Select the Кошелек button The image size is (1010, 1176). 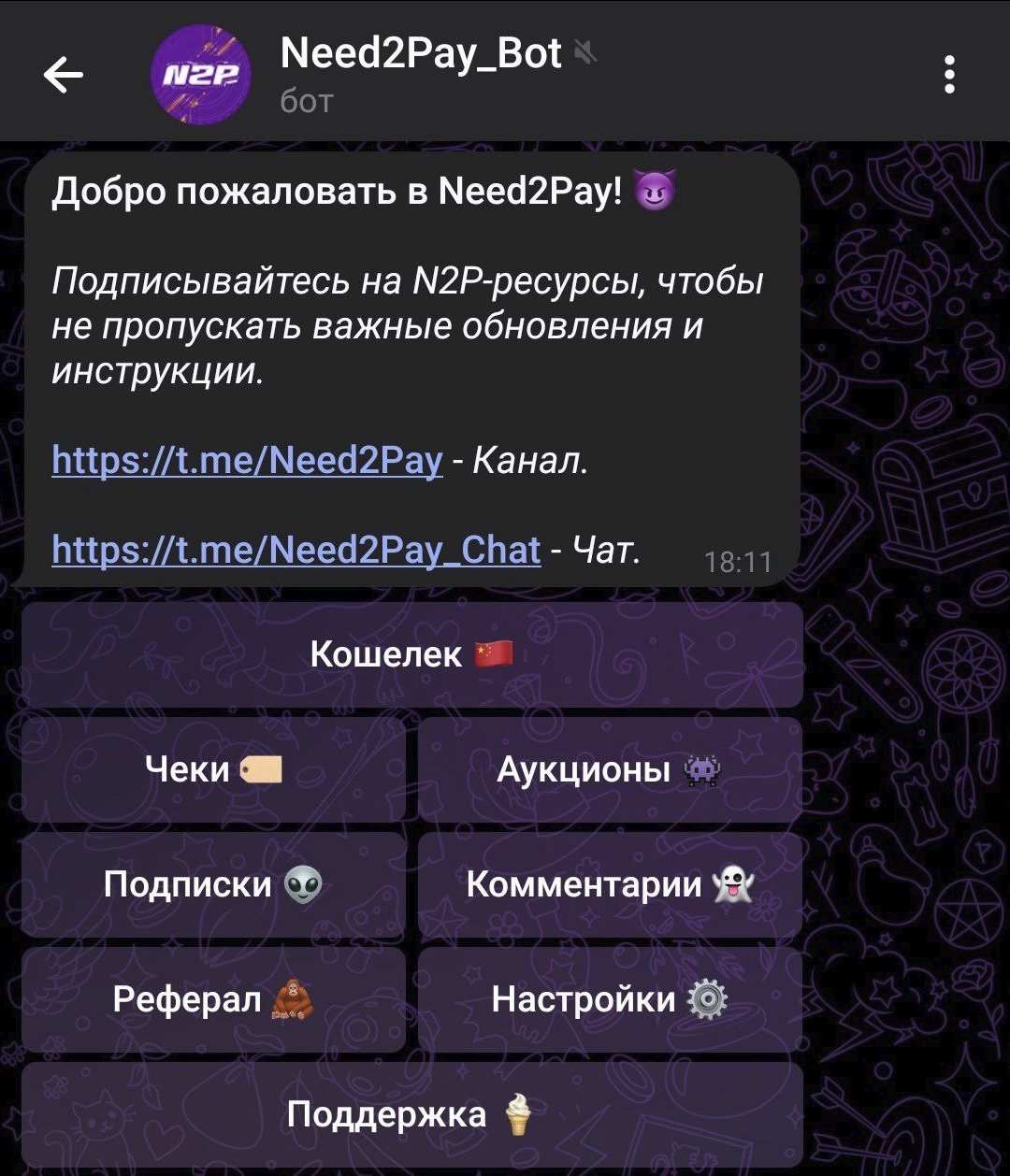coord(411,654)
